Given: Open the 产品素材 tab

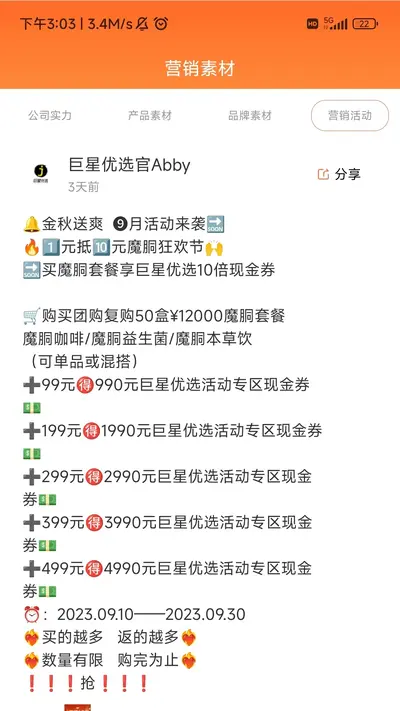Looking at the screenshot, I should point(150,116).
